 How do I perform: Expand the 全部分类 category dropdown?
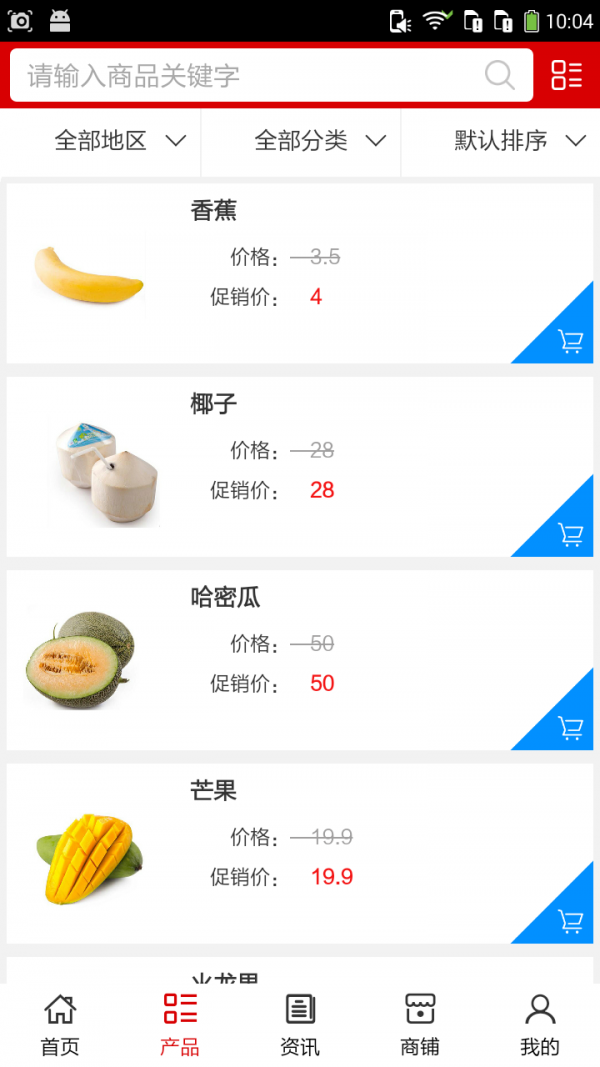pyautogui.click(x=320, y=141)
